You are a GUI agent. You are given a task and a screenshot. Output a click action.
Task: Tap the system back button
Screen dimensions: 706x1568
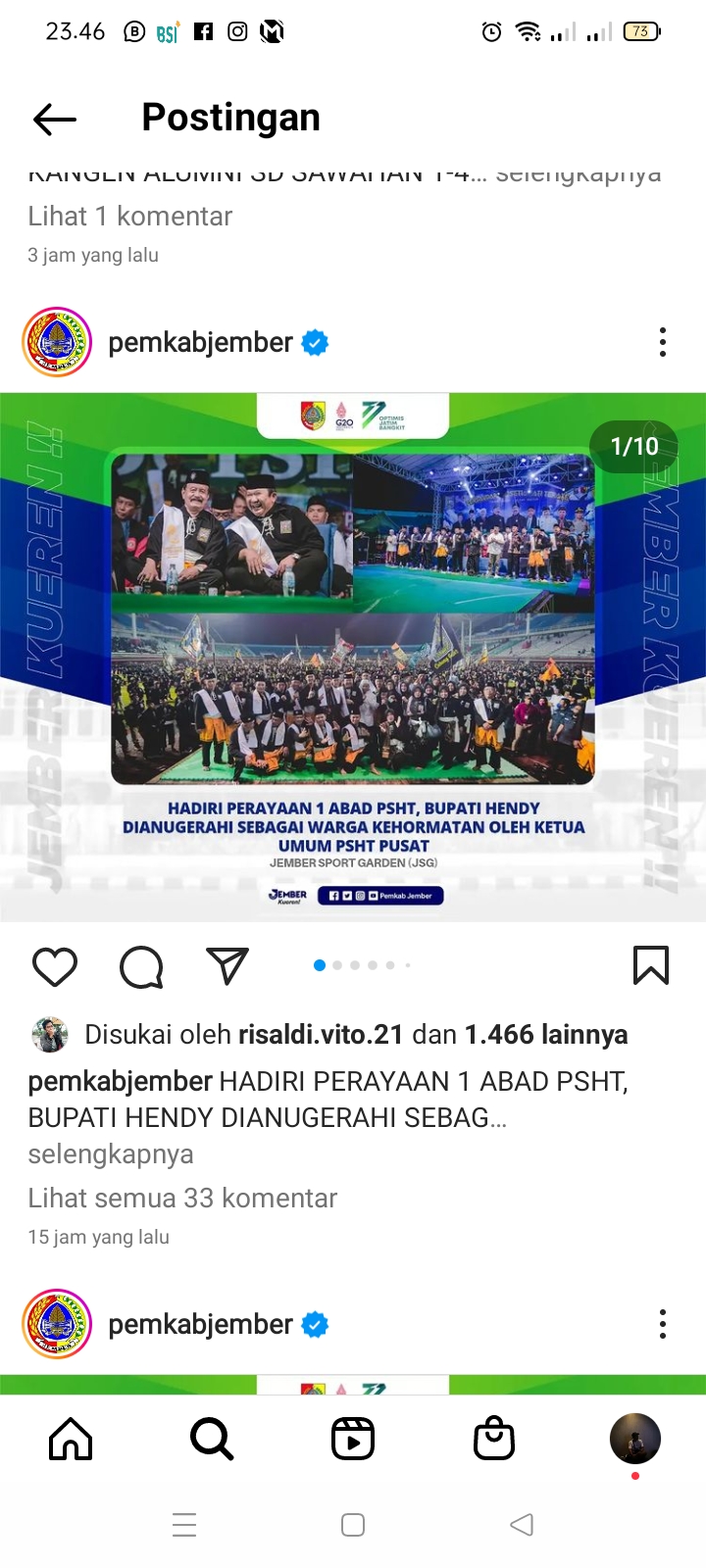[522, 1525]
